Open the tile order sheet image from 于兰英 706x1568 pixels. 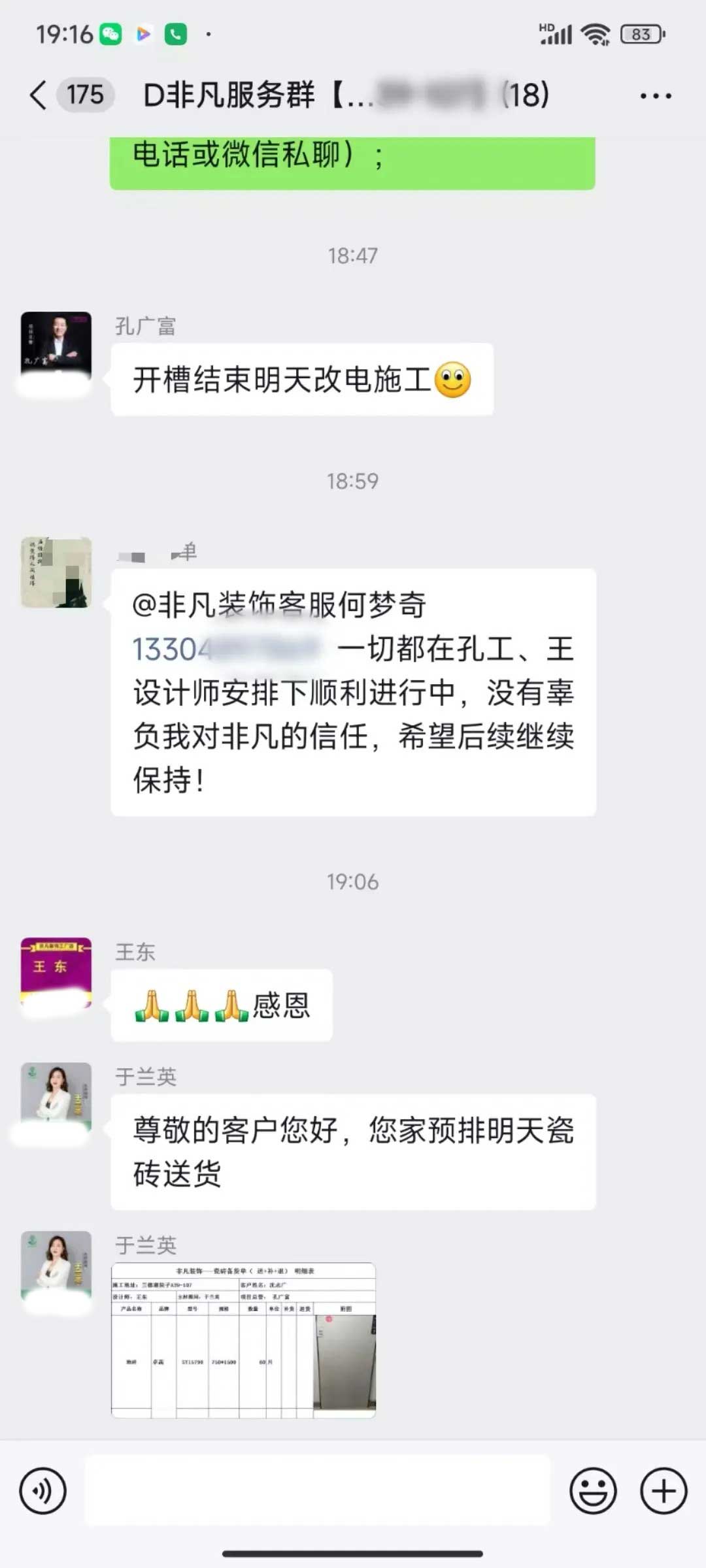click(243, 1340)
